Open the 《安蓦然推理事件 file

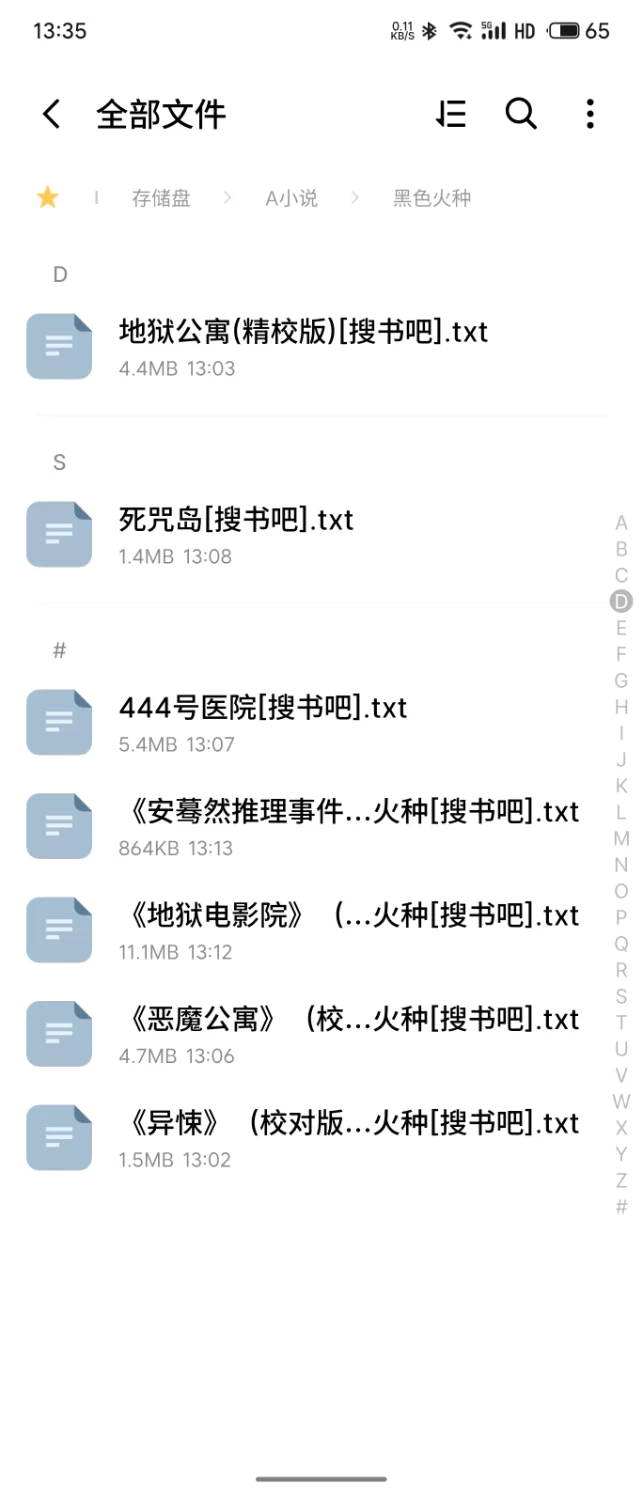tap(348, 826)
